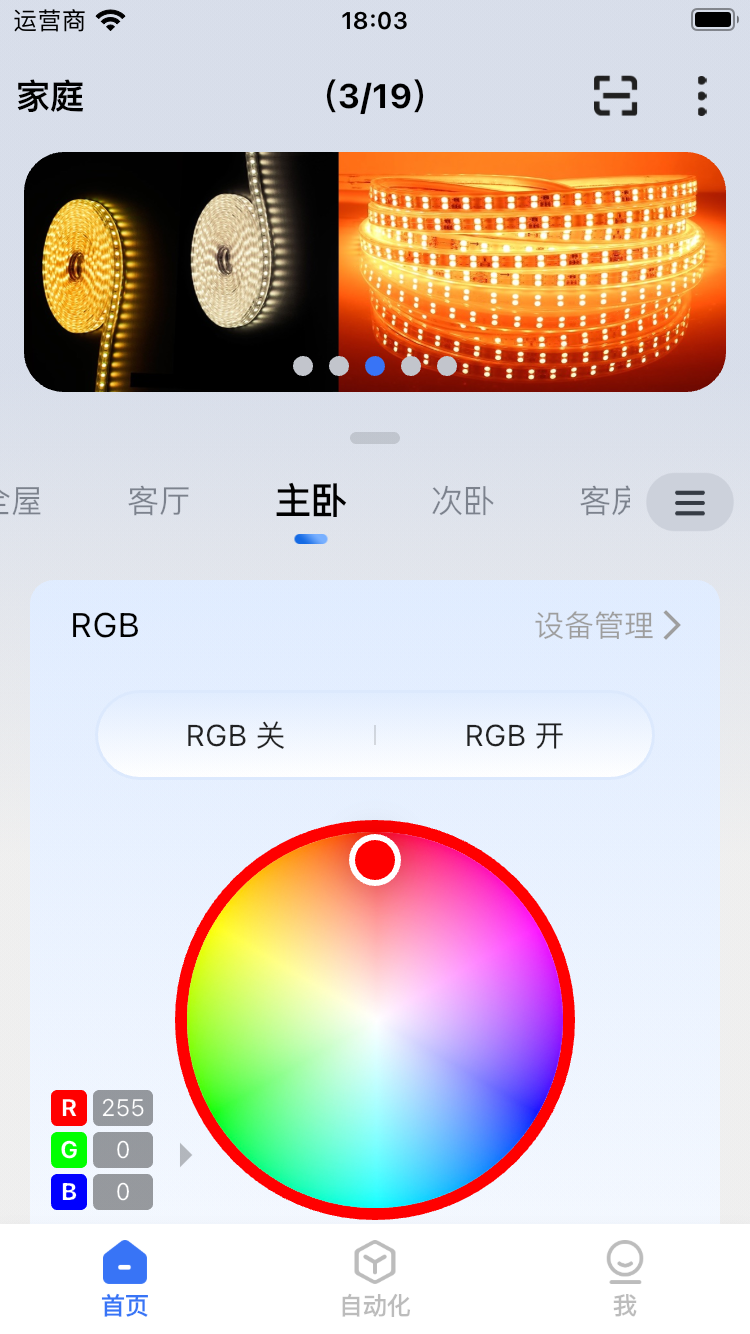This screenshot has width=750, height=1334.
Task: Open the three-dot overflow menu
Action: (x=702, y=96)
